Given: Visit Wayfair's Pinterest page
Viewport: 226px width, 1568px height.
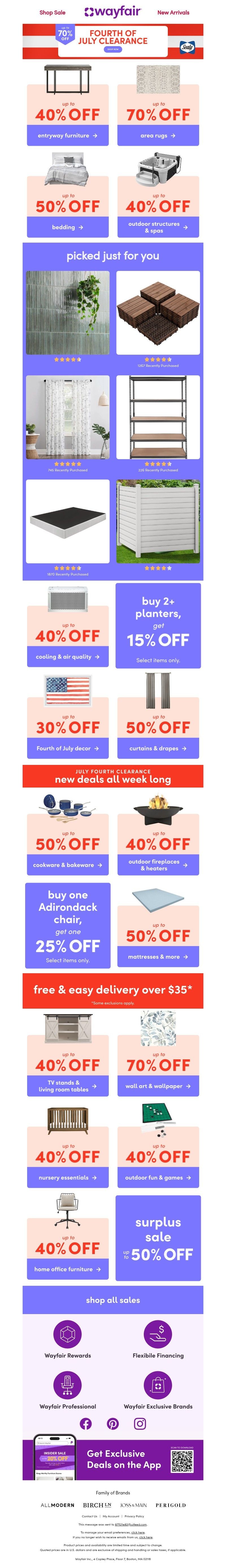Looking at the screenshot, I should pos(113,1423).
